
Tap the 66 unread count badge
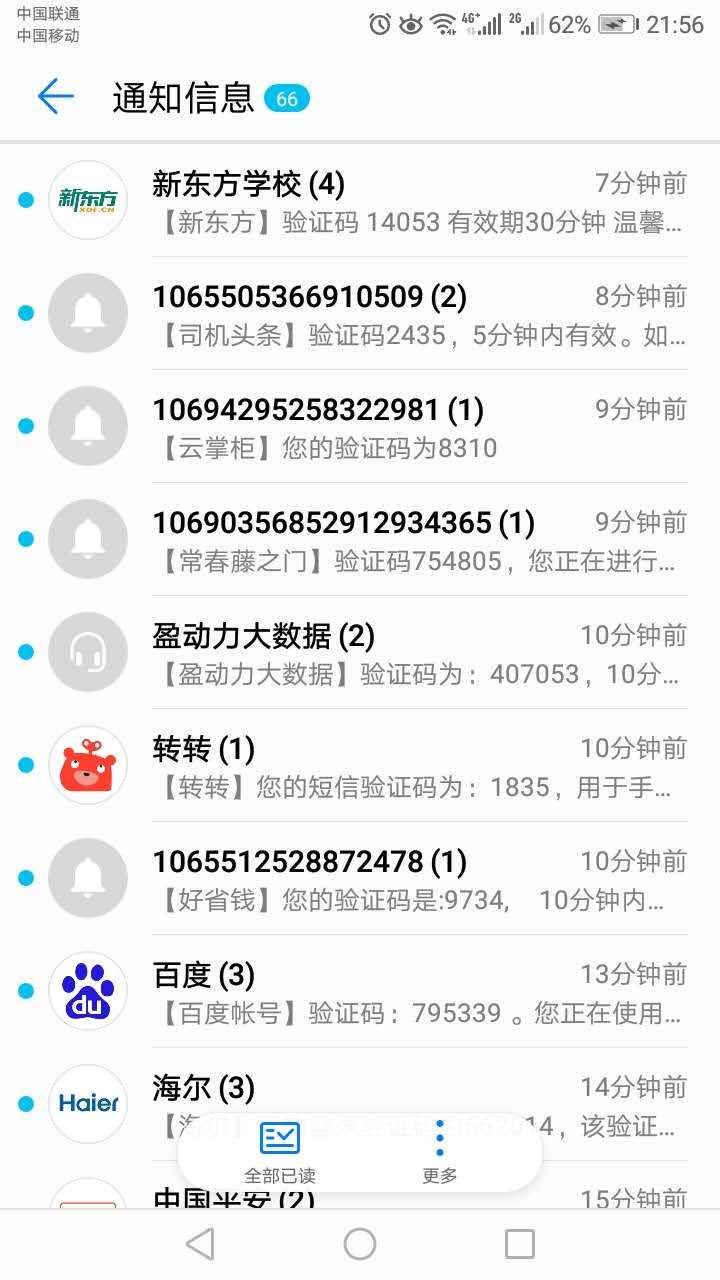click(x=286, y=99)
